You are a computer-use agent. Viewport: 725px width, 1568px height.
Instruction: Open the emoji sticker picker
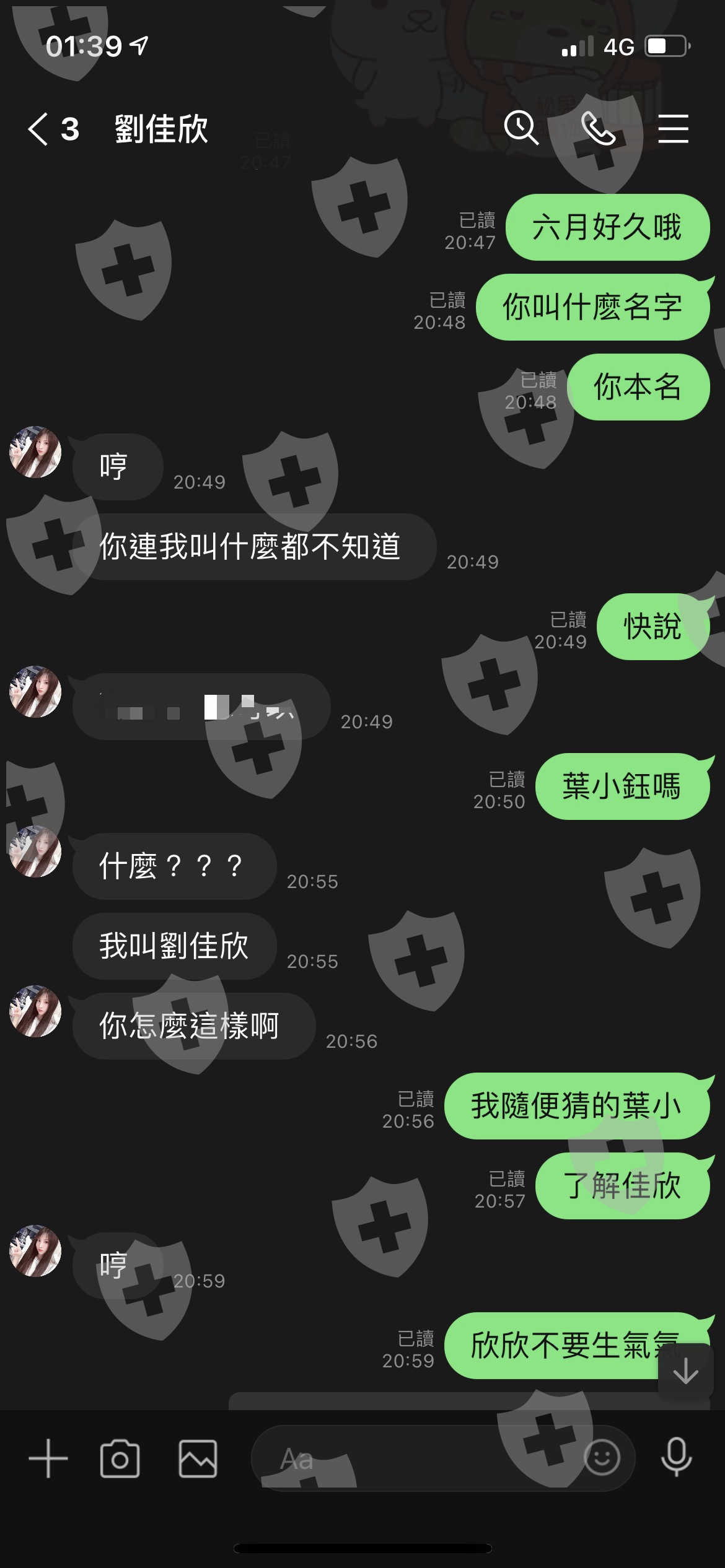click(x=602, y=1457)
